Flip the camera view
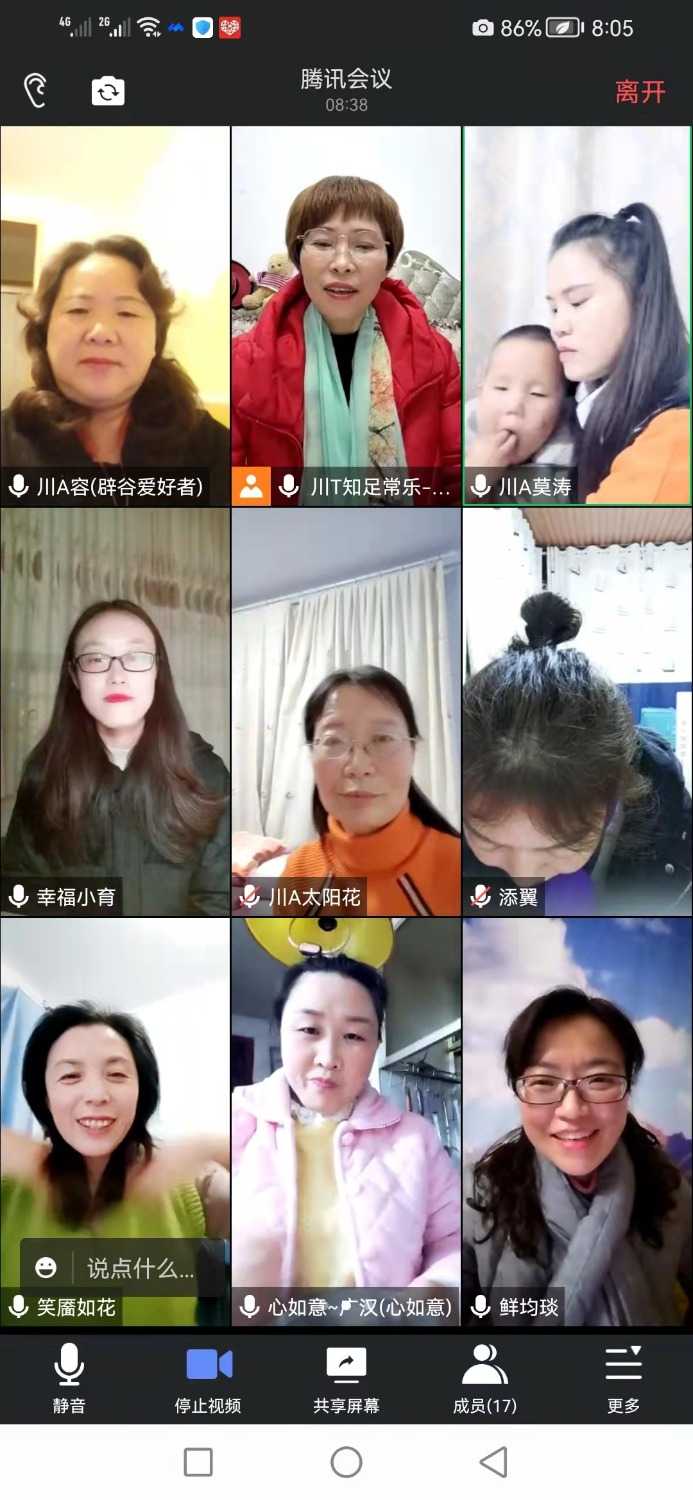The width and height of the screenshot is (693, 1500). 108,91
